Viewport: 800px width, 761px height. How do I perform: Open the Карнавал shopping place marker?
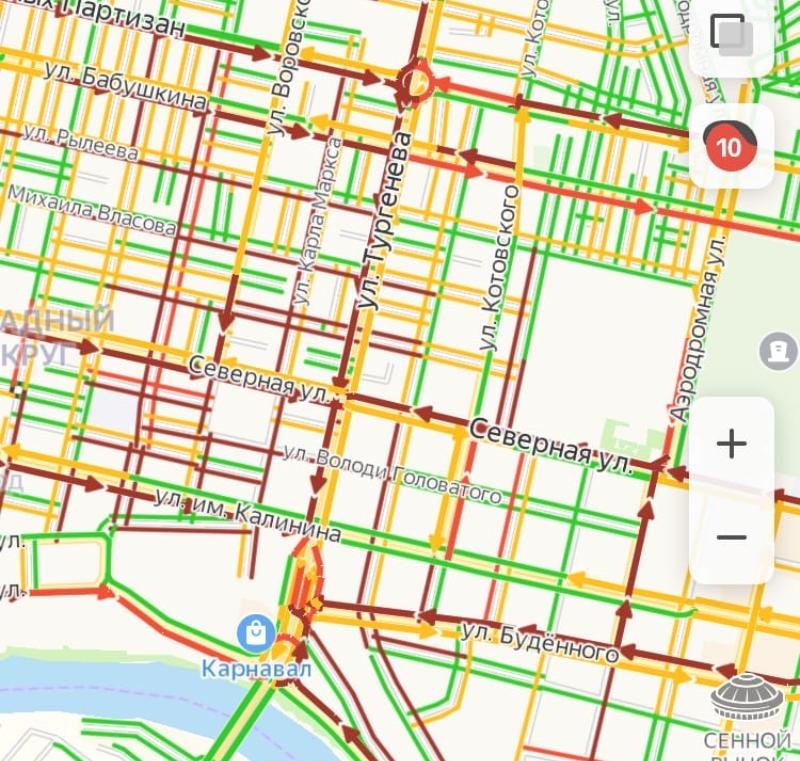tap(257, 633)
